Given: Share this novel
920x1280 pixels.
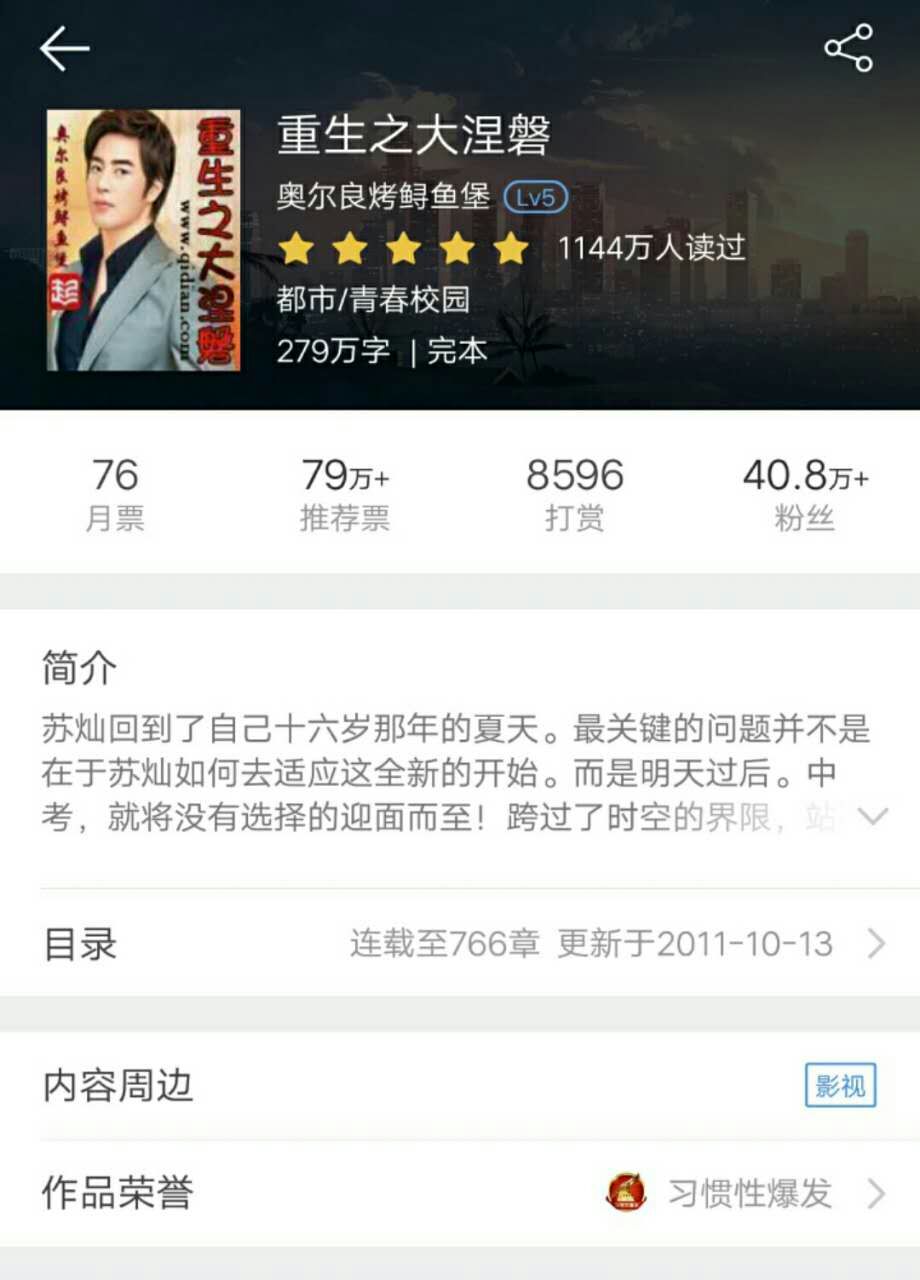Looking at the screenshot, I should [848, 48].
